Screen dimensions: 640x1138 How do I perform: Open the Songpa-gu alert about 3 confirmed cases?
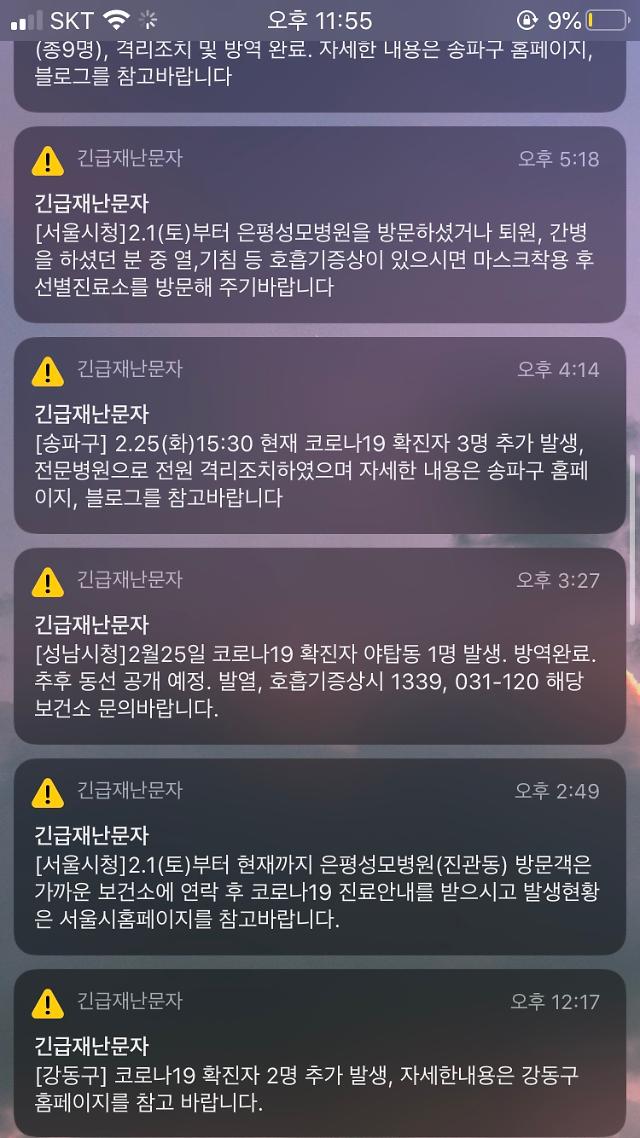(x=320, y=436)
